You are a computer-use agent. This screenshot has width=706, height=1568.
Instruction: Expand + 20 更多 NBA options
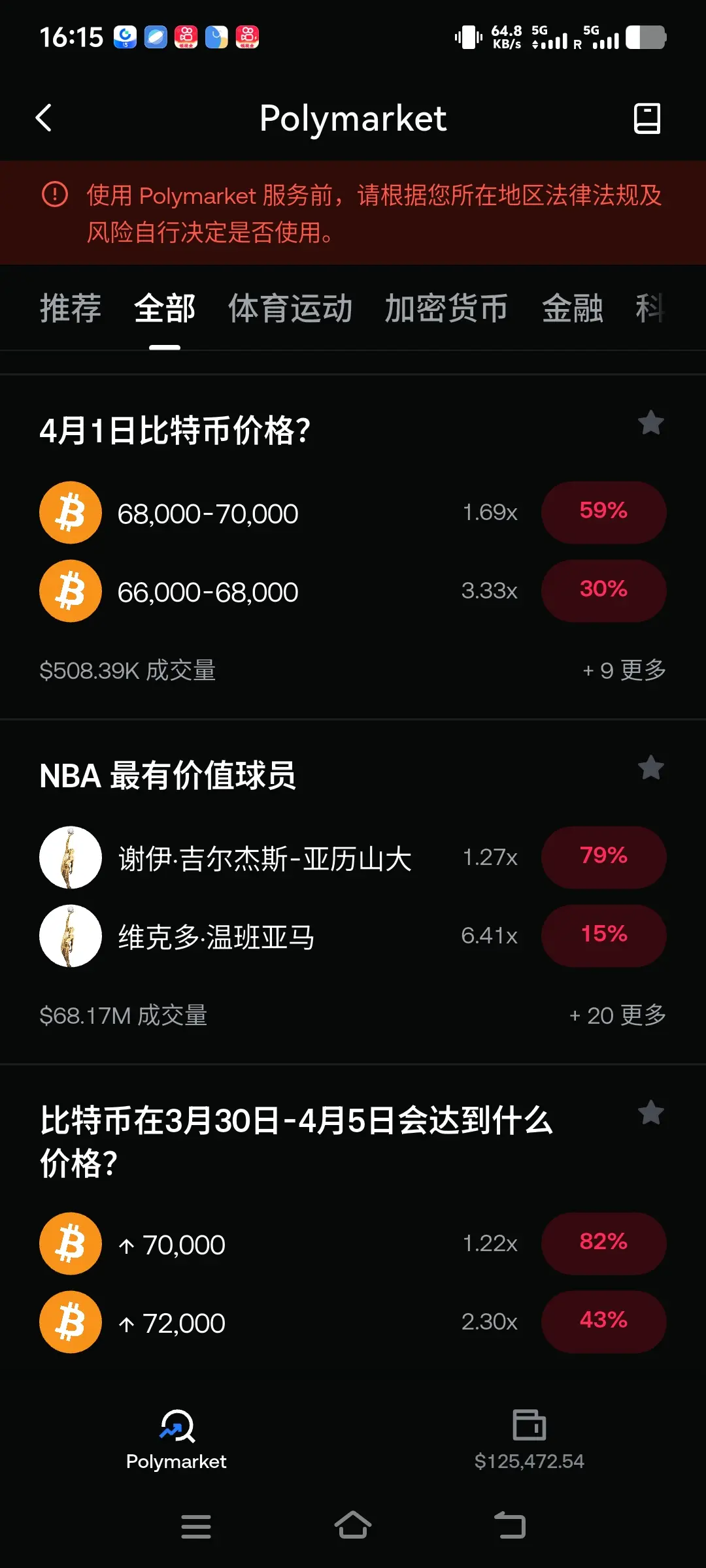click(x=617, y=1015)
